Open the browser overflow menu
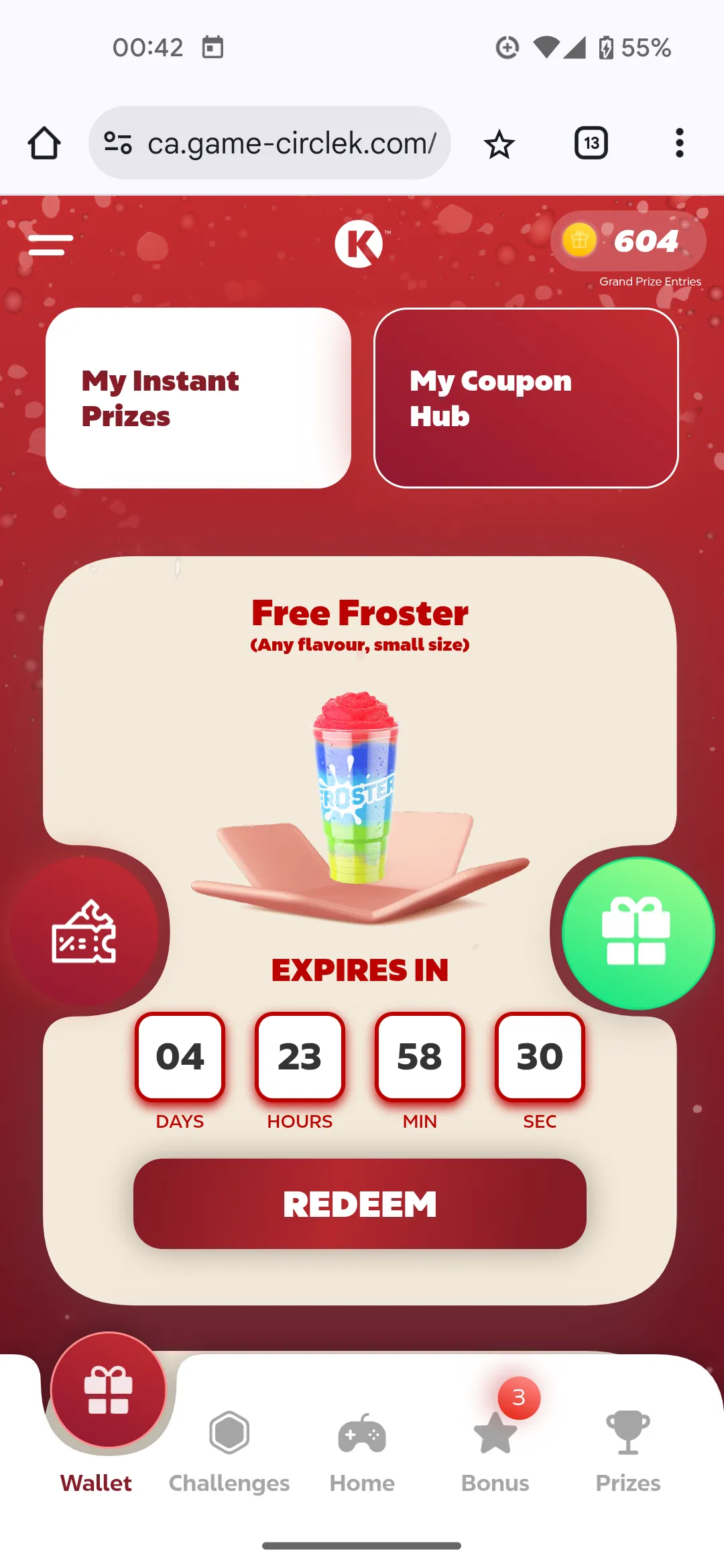The image size is (724, 1568). pyautogui.click(x=679, y=143)
